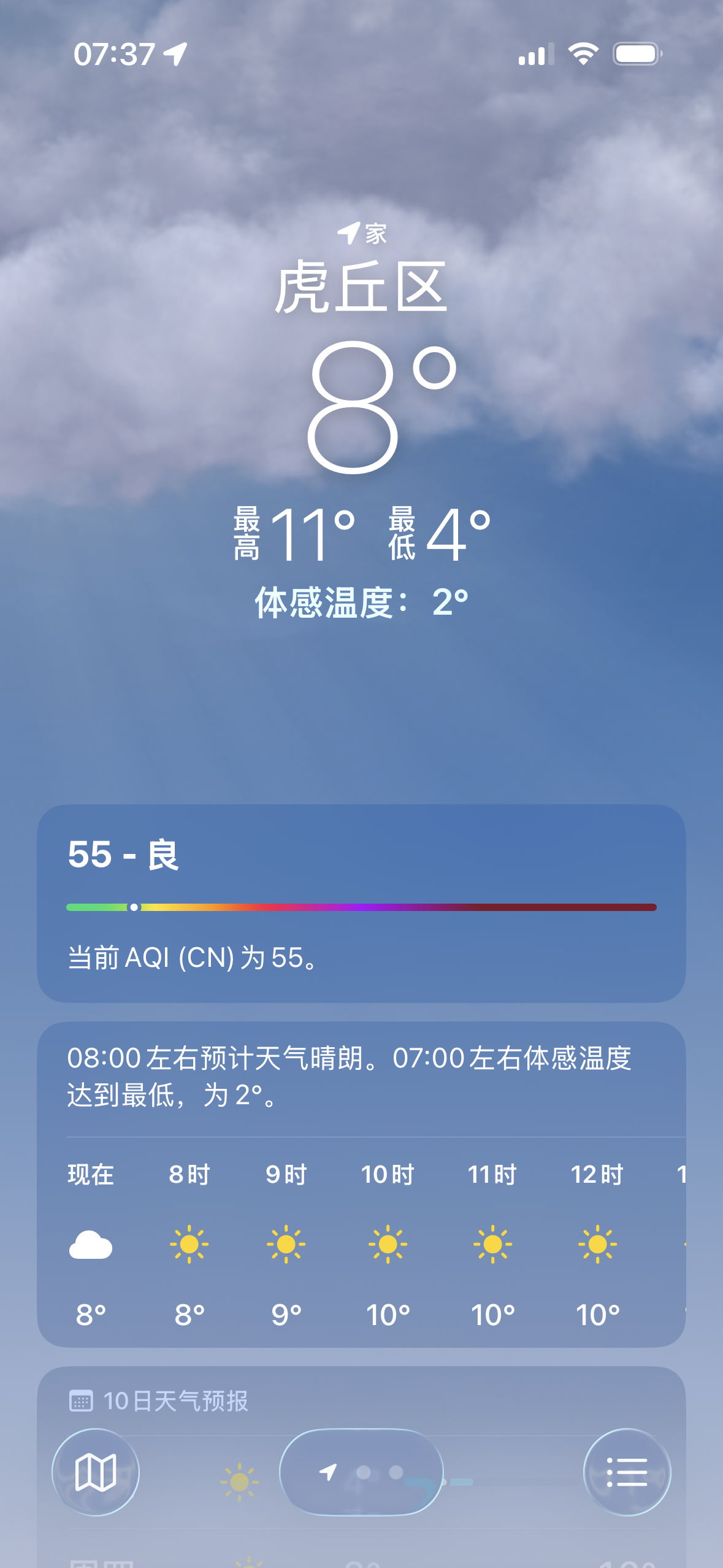Open the 10日天气预报 card
Viewport: 723px width, 1568px height.
[361, 1401]
